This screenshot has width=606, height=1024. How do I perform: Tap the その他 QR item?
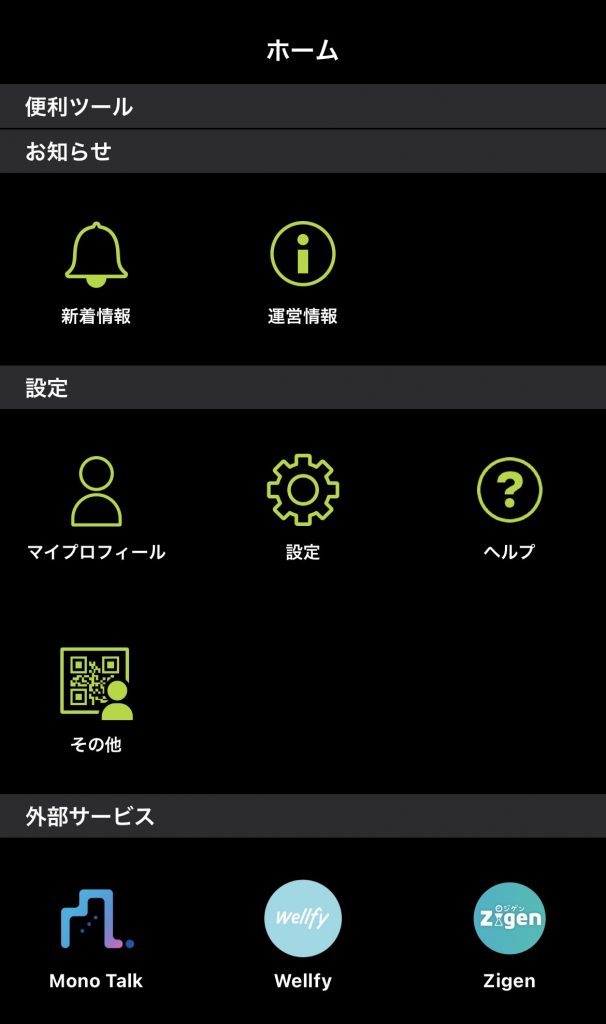pos(96,683)
